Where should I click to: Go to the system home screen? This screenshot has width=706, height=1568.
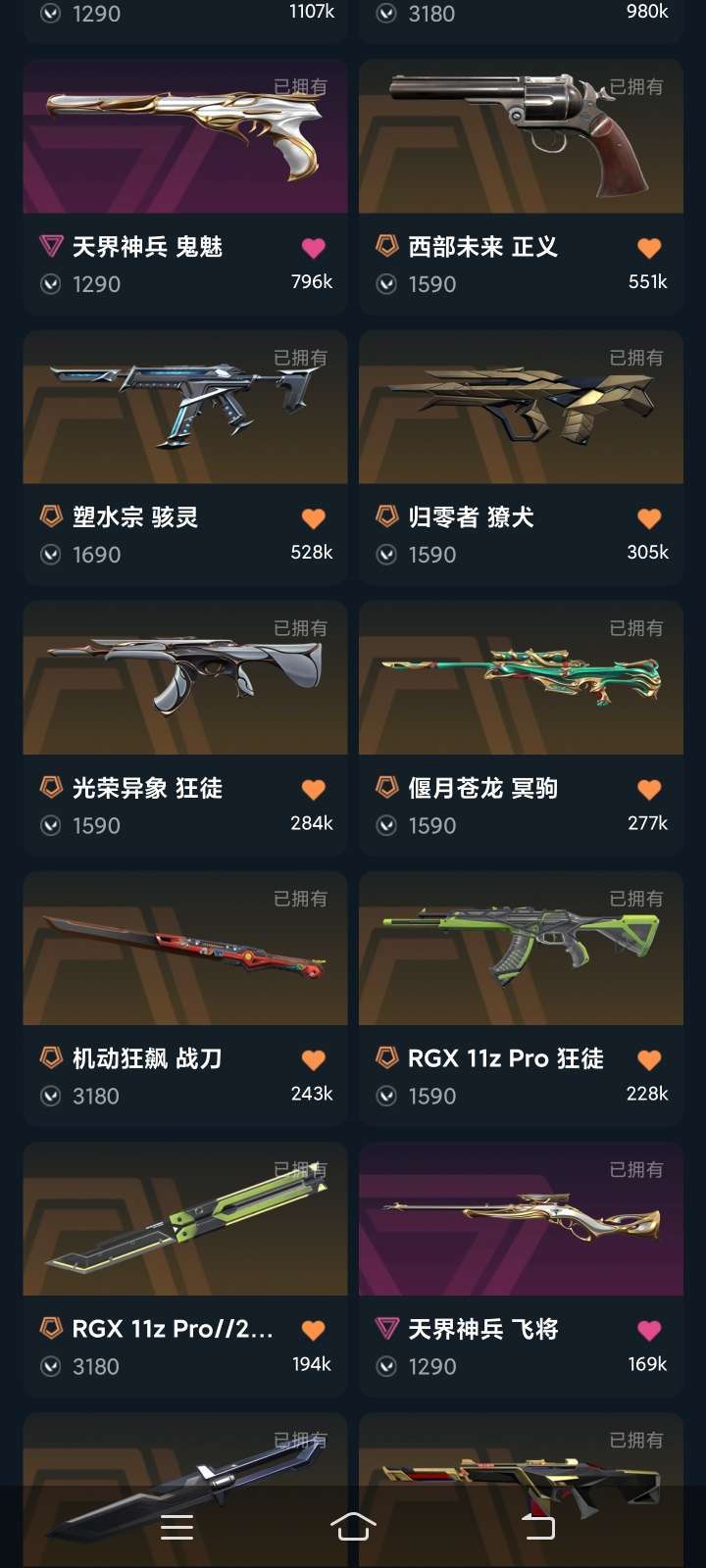tap(353, 1526)
